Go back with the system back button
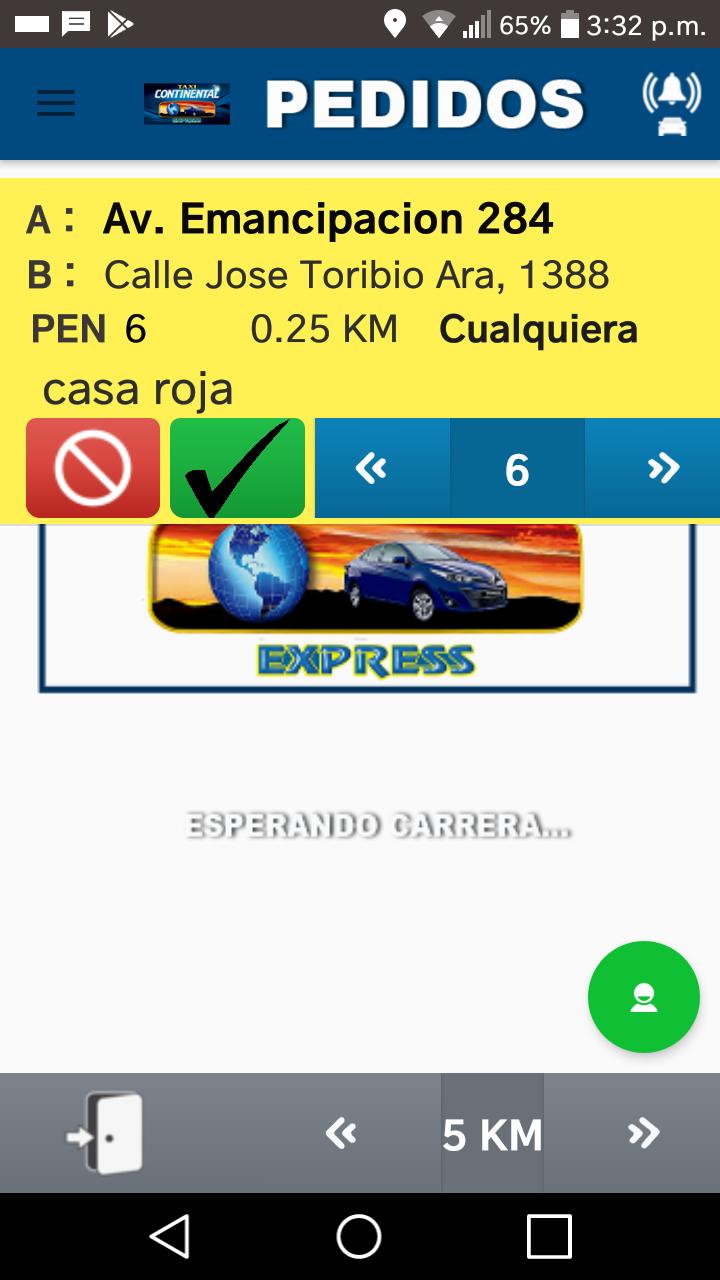720x1280 pixels. coord(169,1236)
